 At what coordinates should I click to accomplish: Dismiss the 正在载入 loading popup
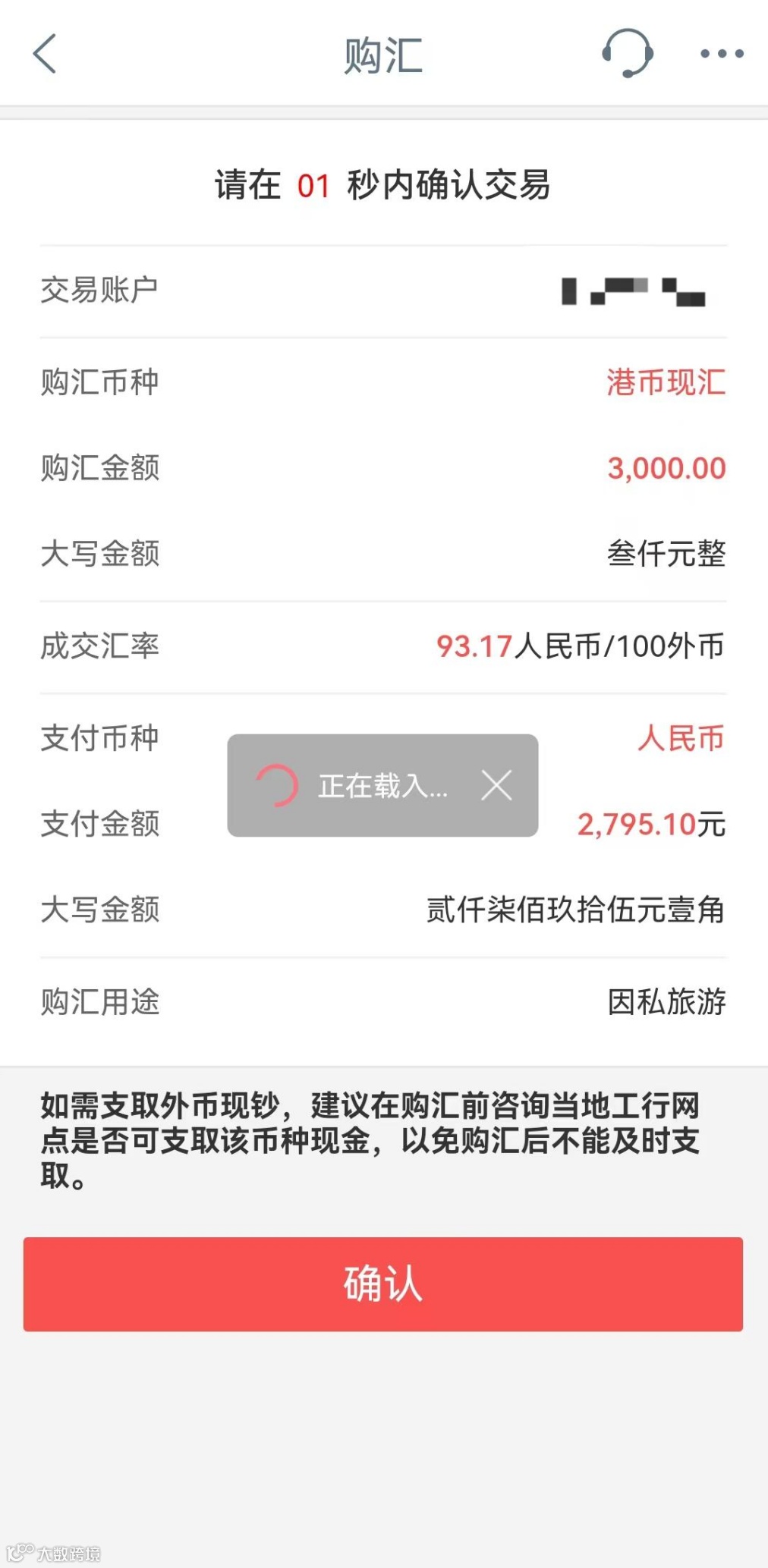point(496,785)
